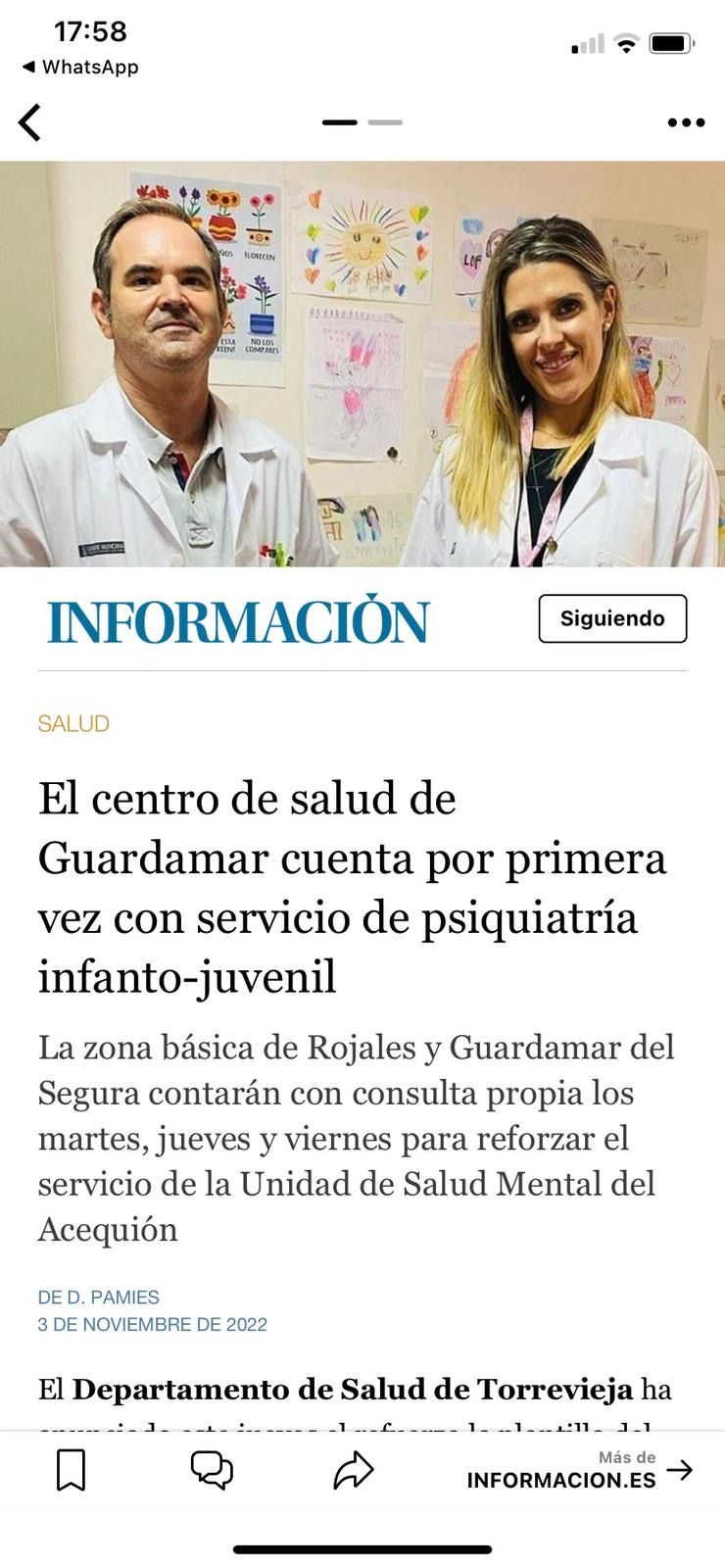Go back using the top-left arrow

coord(30,123)
